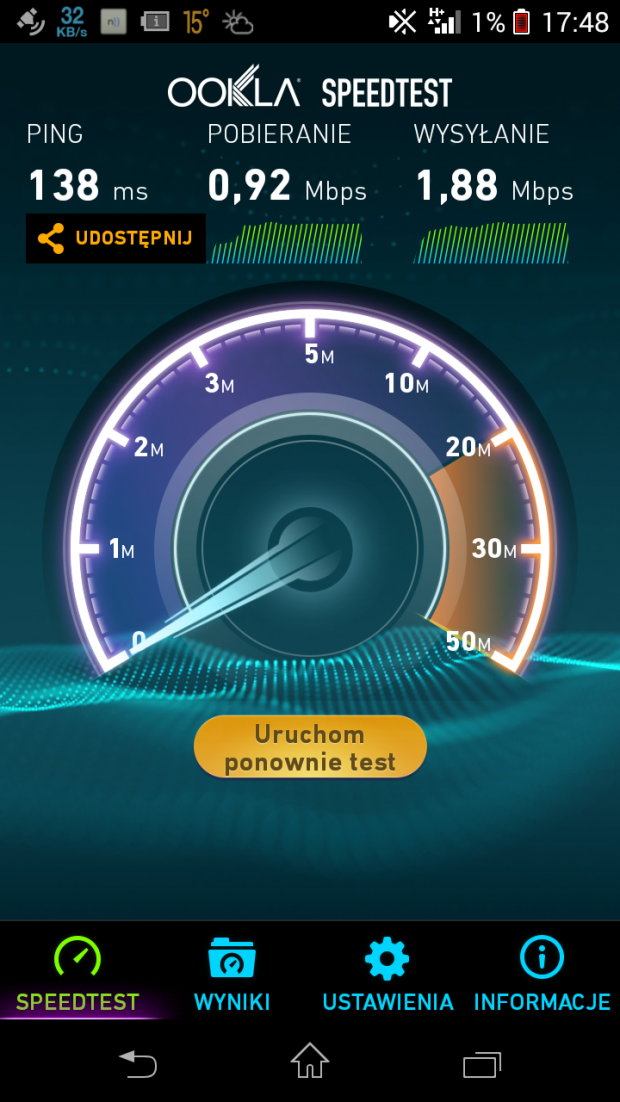
Task: Go to the Informacje tab
Action: pyautogui.click(x=542, y=973)
